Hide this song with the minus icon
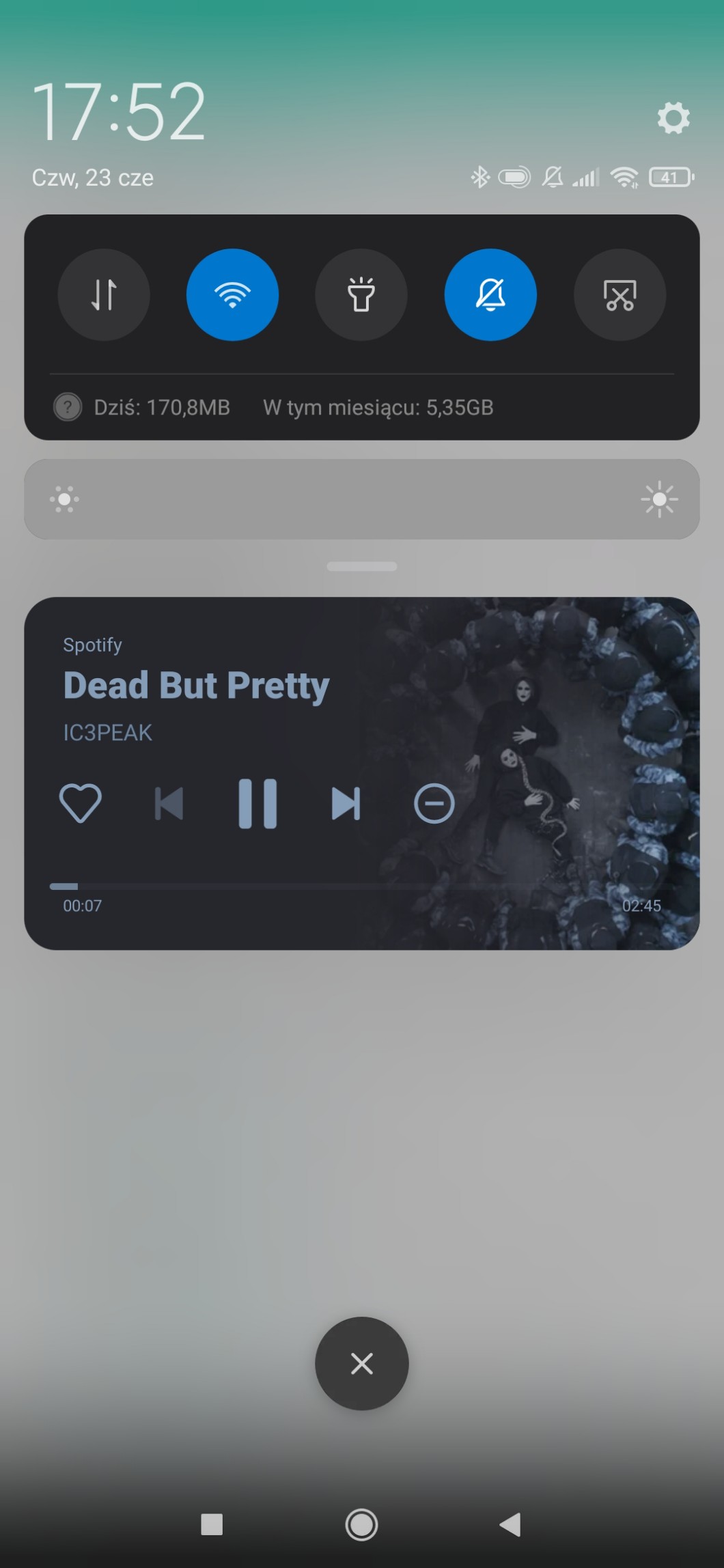Screen dimensions: 724x1568 [434, 803]
